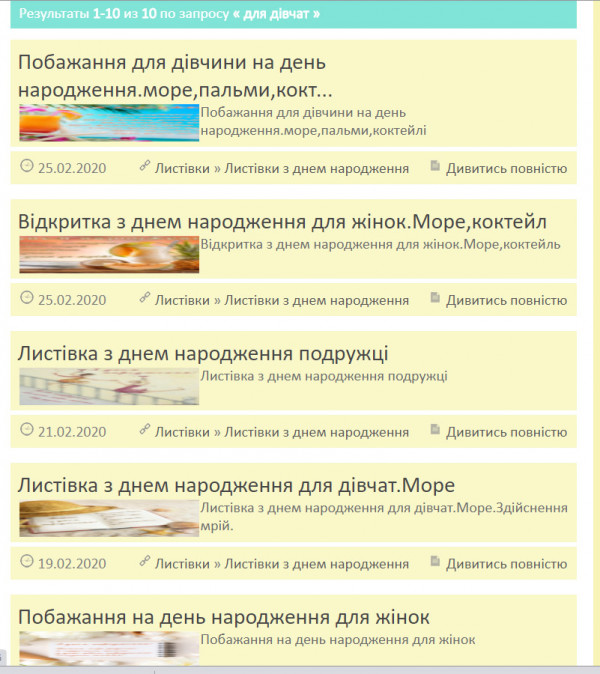Tap 'Дивитись повністю' for the 21.02.2020 post
This screenshot has width=600, height=674.
click(x=506, y=432)
